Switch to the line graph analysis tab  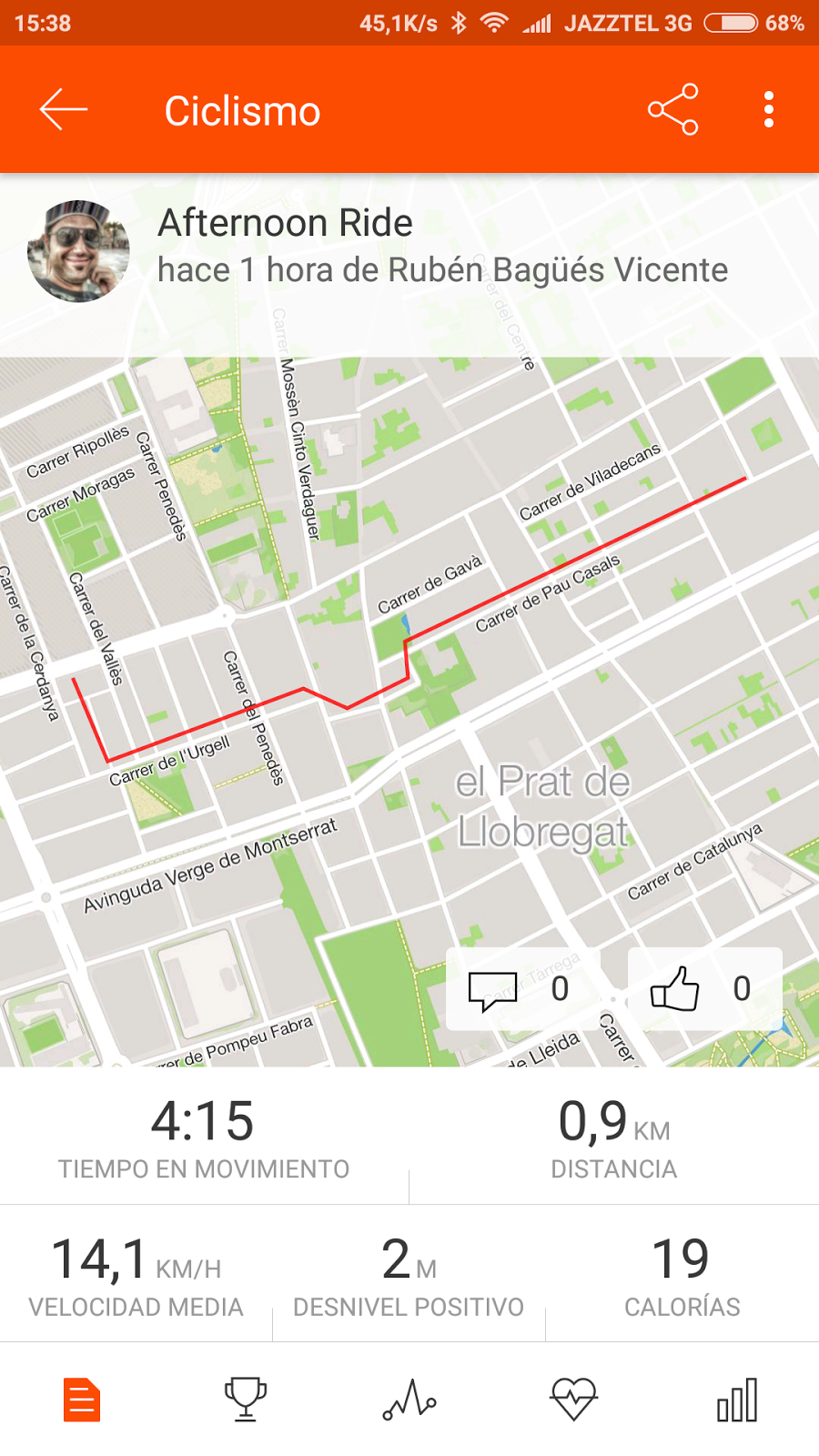409,1400
